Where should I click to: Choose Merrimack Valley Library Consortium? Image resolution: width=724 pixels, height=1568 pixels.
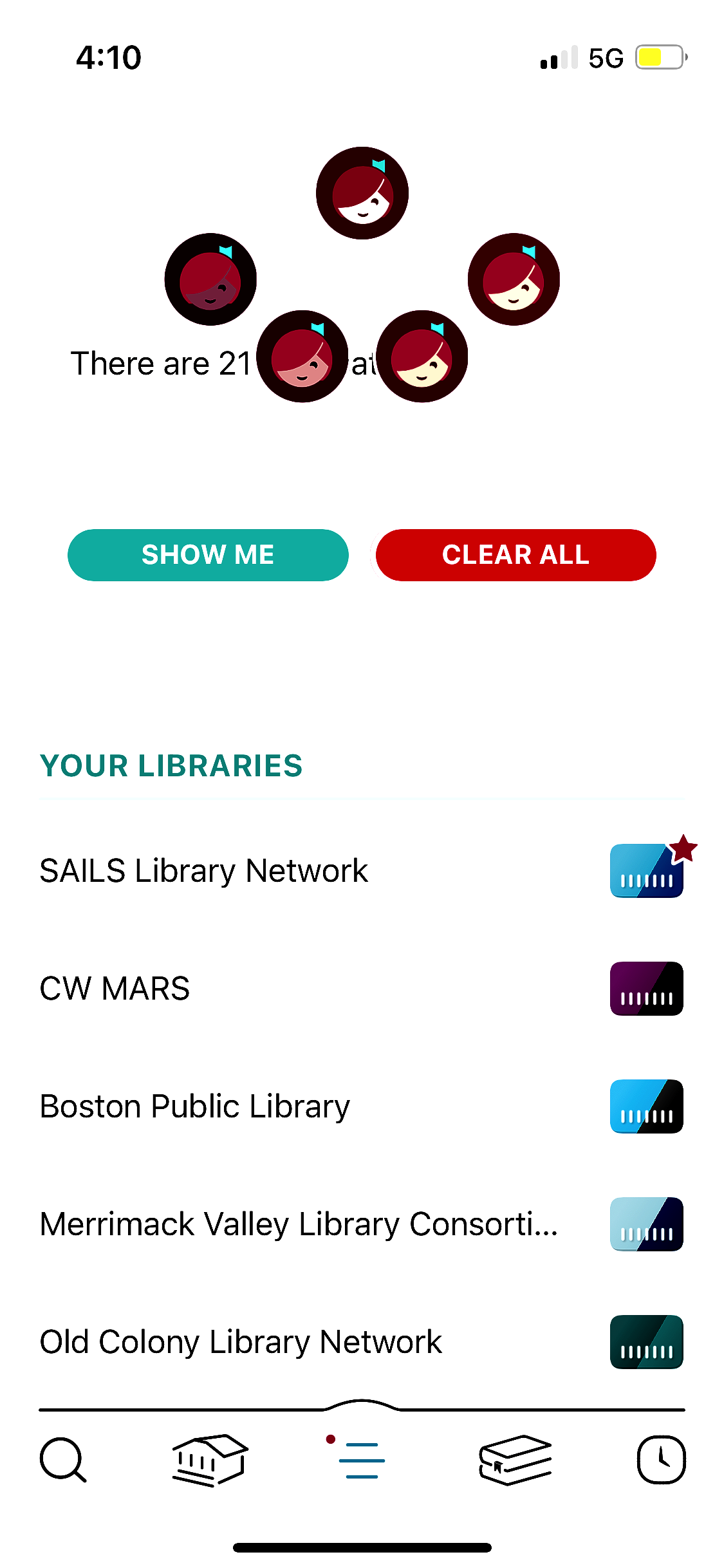299,1224
